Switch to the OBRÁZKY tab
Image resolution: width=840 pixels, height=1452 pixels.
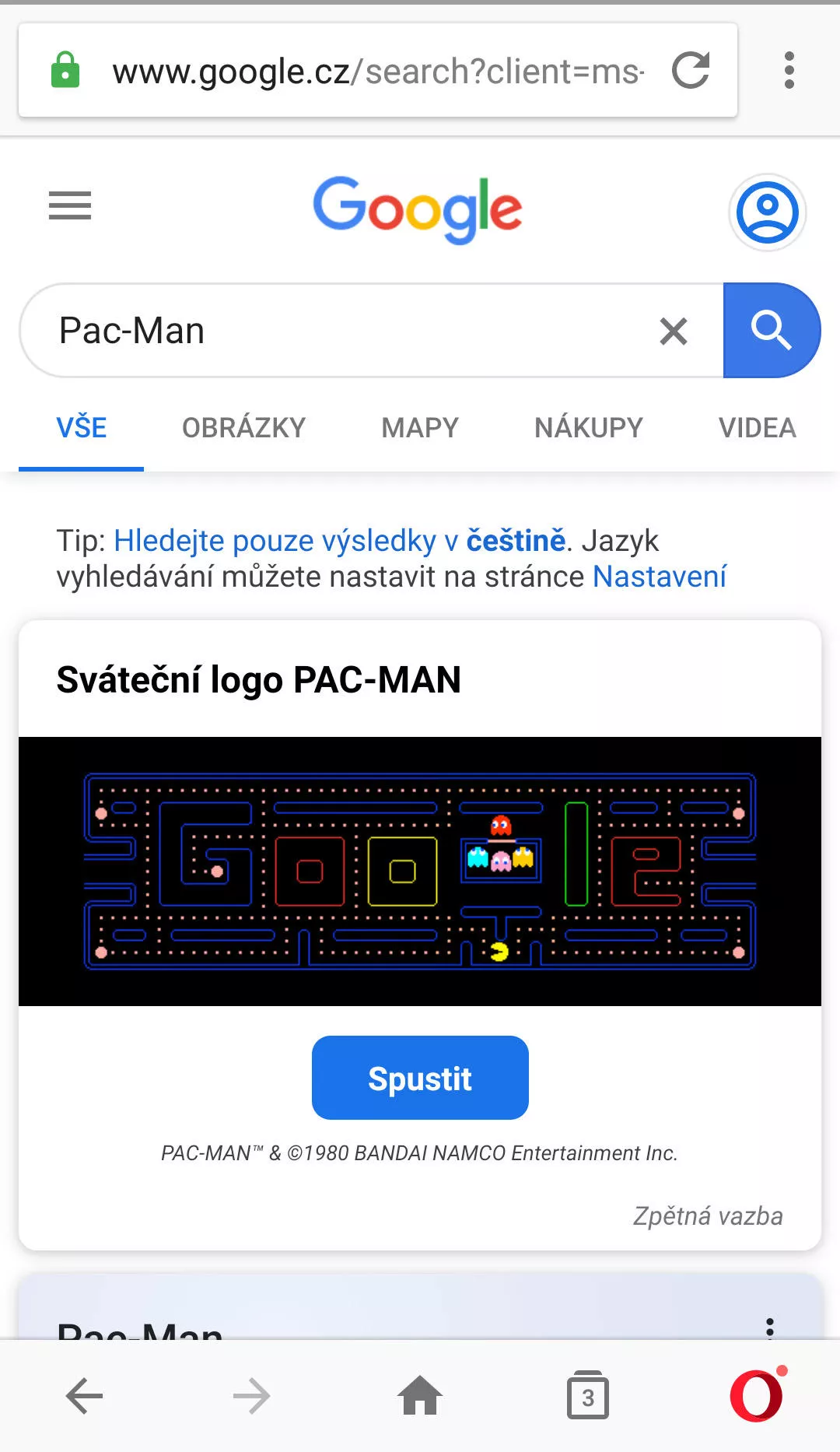(243, 428)
